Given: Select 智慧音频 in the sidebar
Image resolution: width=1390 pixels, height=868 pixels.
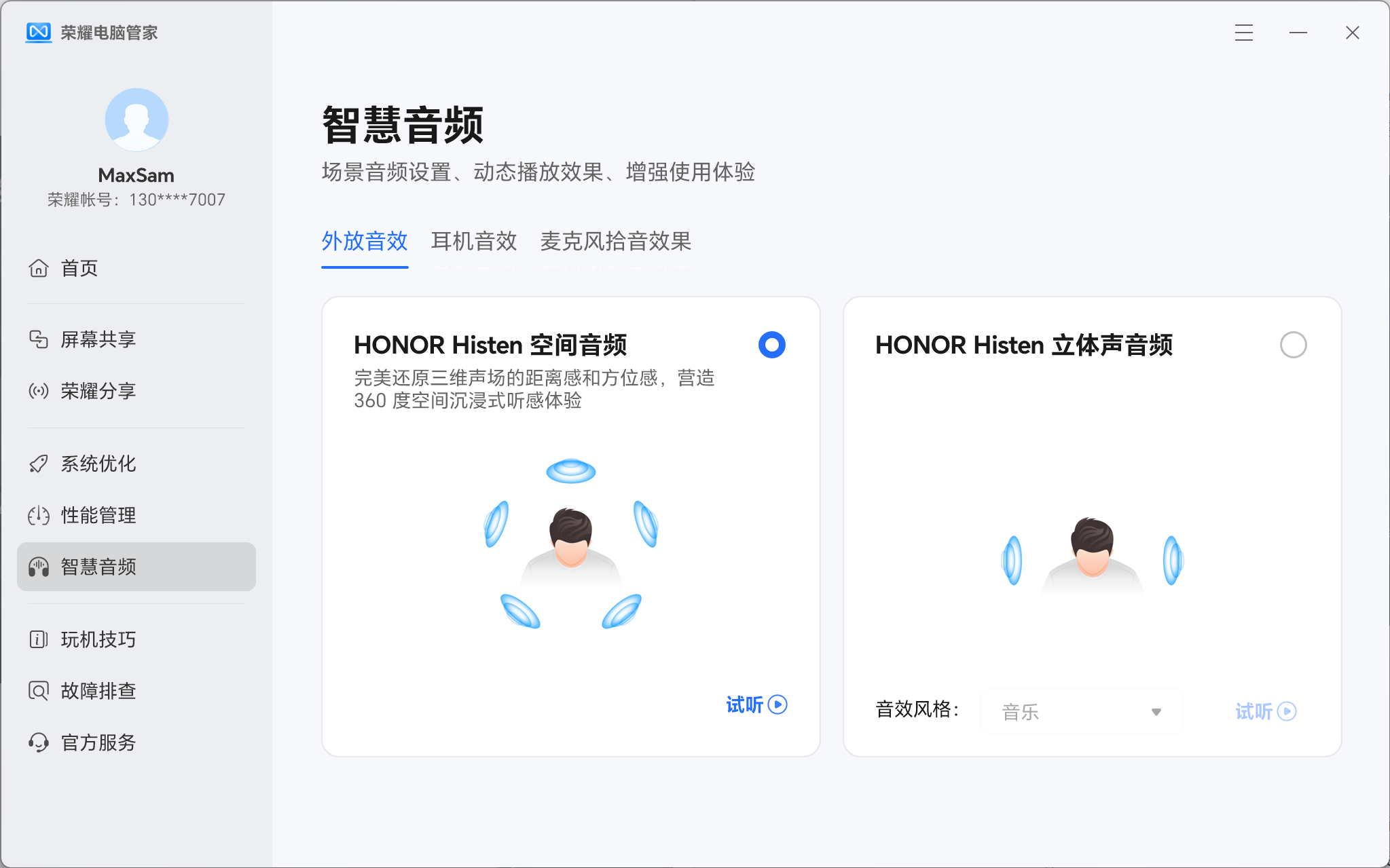Looking at the screenshot, I should (x=98, y=567).
